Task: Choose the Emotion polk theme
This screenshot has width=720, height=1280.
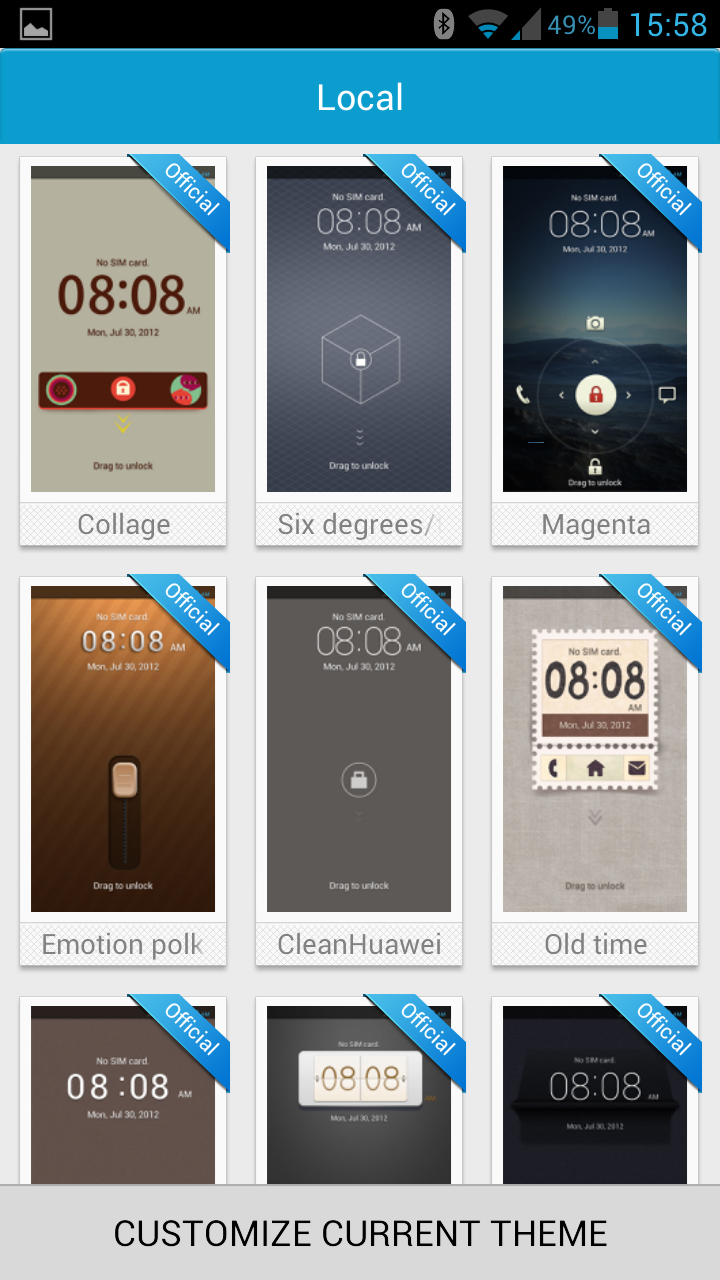Action: coord(123,770)
